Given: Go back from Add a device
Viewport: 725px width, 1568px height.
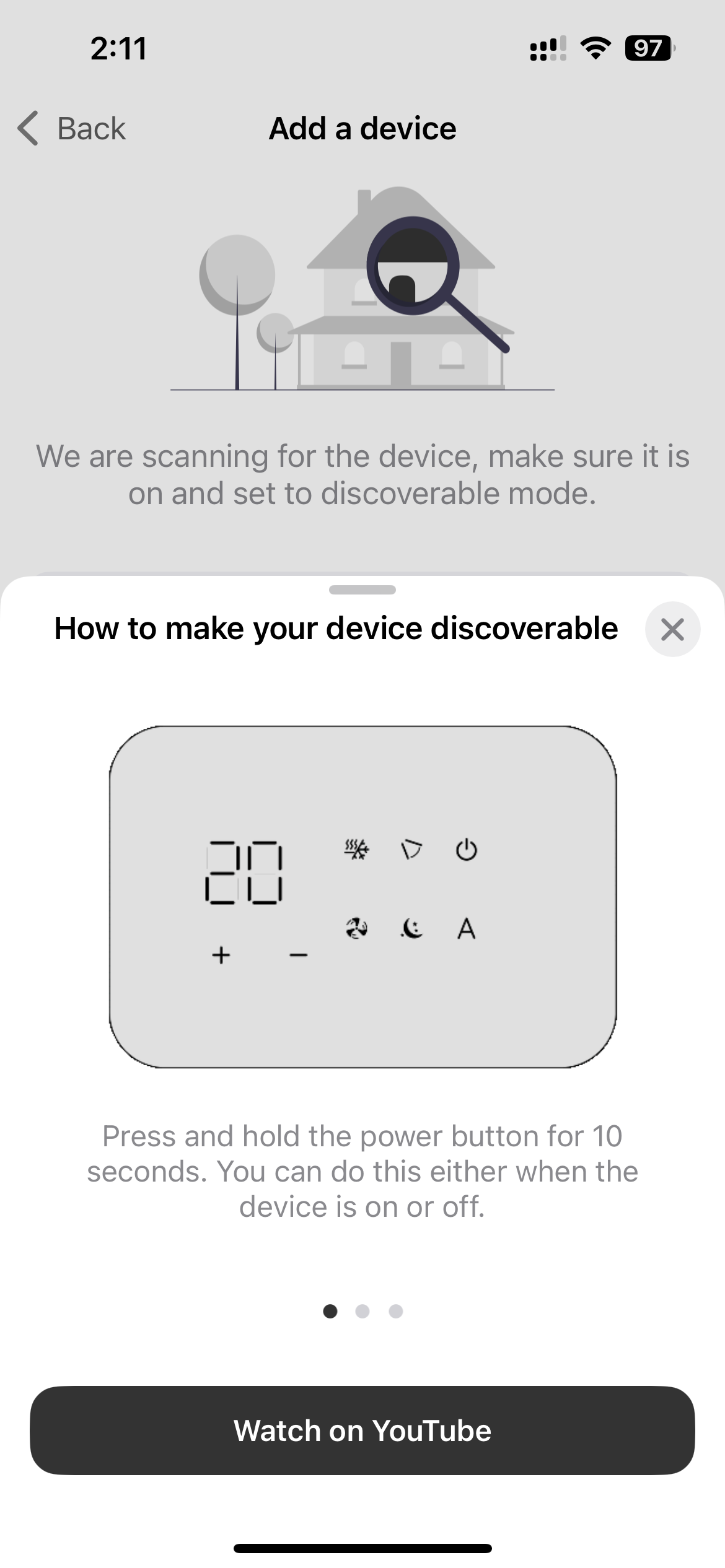Looking at the screenshot, I should click(71, 129).
